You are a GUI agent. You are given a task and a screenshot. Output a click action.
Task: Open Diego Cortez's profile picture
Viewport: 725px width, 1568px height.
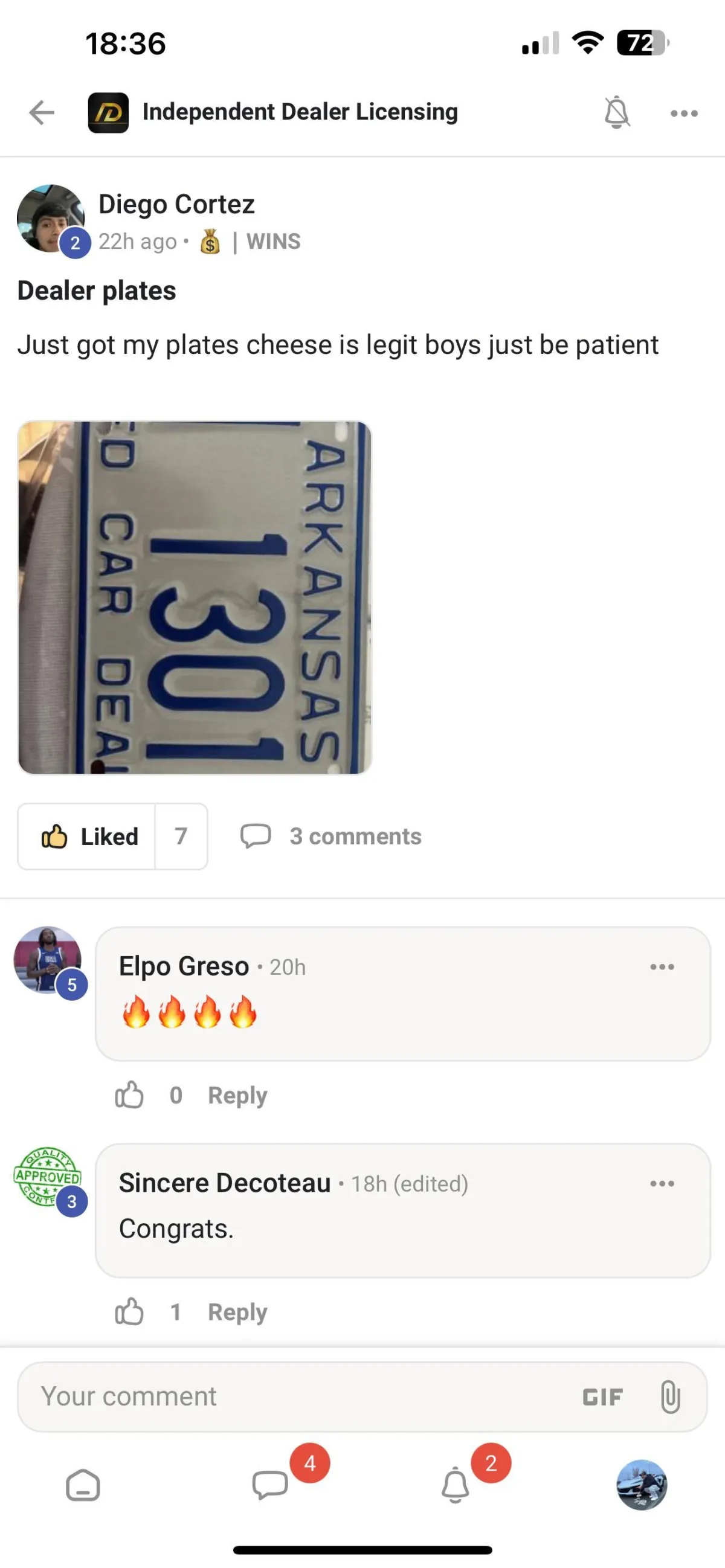51,219
